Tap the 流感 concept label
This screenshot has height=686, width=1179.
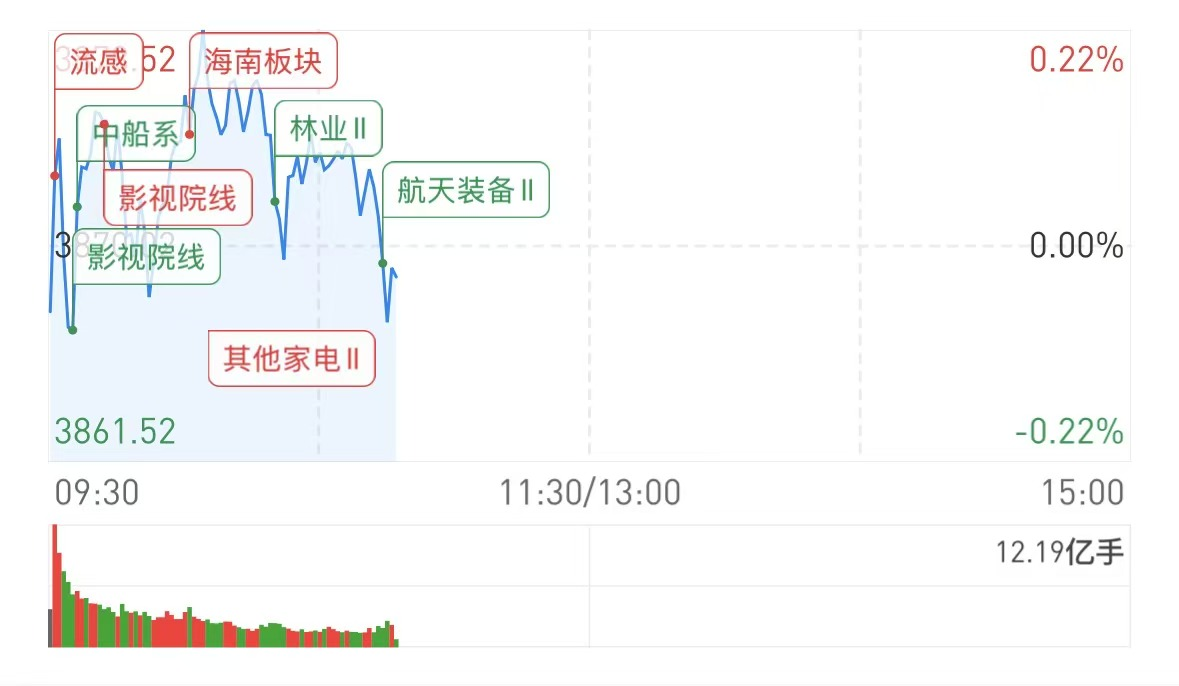(x=98, y=62)
